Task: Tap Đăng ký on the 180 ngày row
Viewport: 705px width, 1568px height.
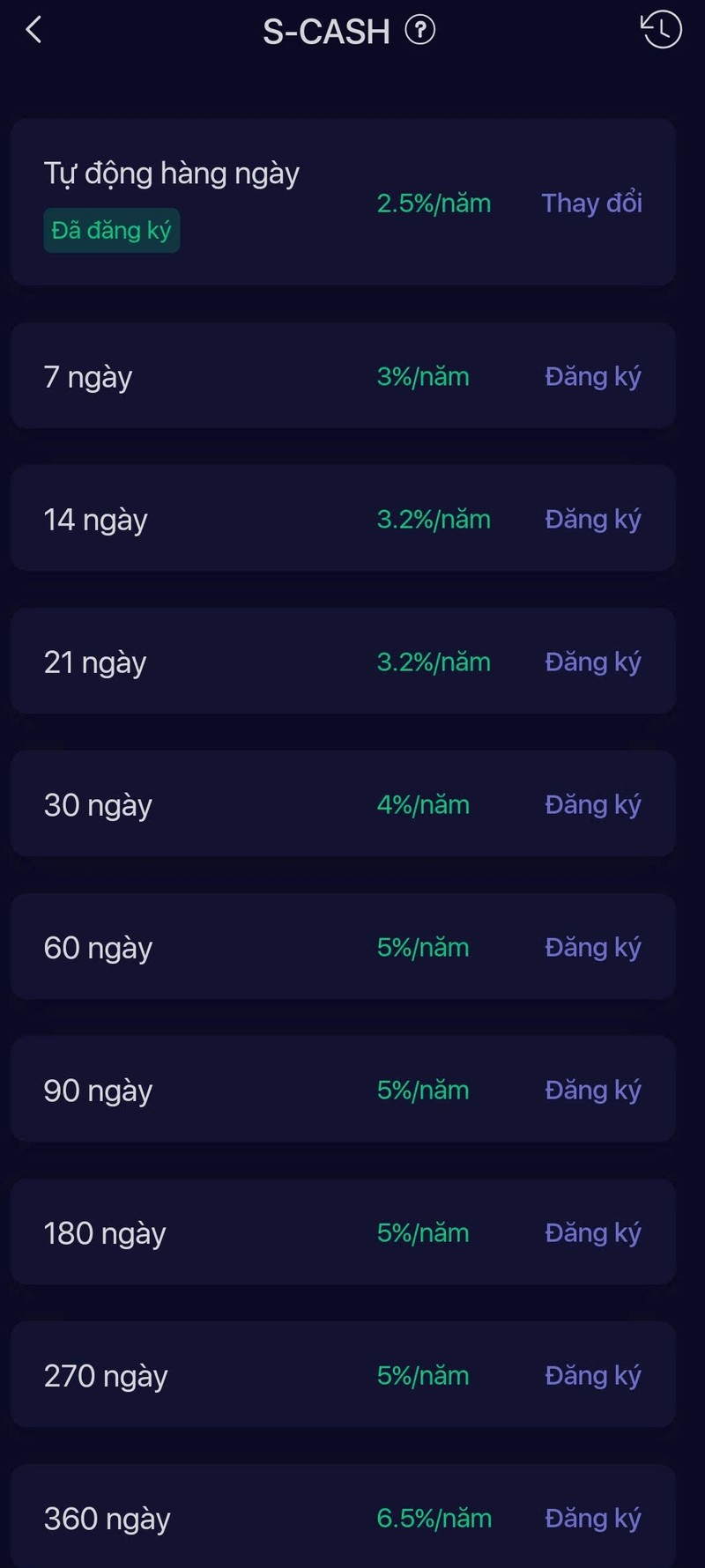Action: [x=592, y=1232]
